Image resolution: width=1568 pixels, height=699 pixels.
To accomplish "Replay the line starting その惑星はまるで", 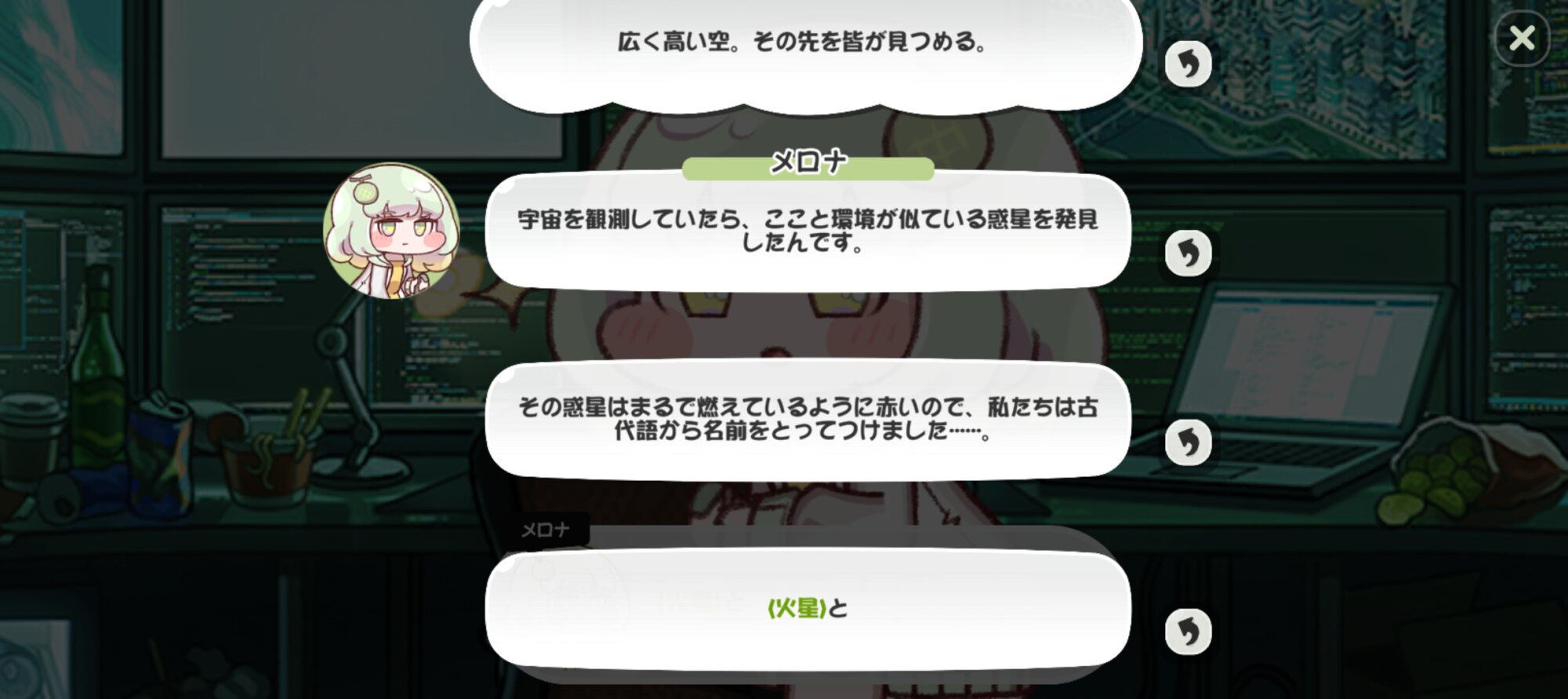I will click(x=1188, y=442).
